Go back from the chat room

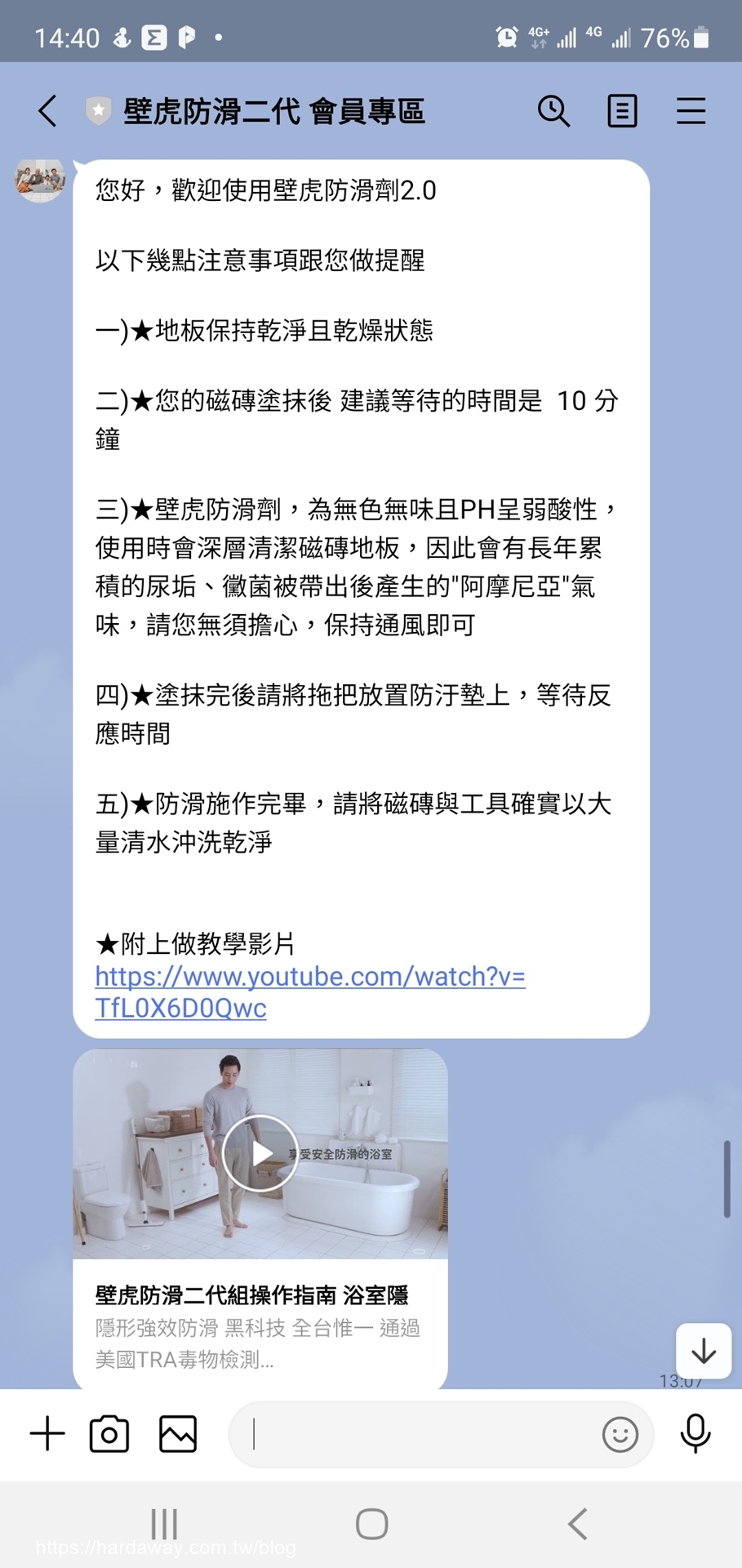click(x=47, y=111)
